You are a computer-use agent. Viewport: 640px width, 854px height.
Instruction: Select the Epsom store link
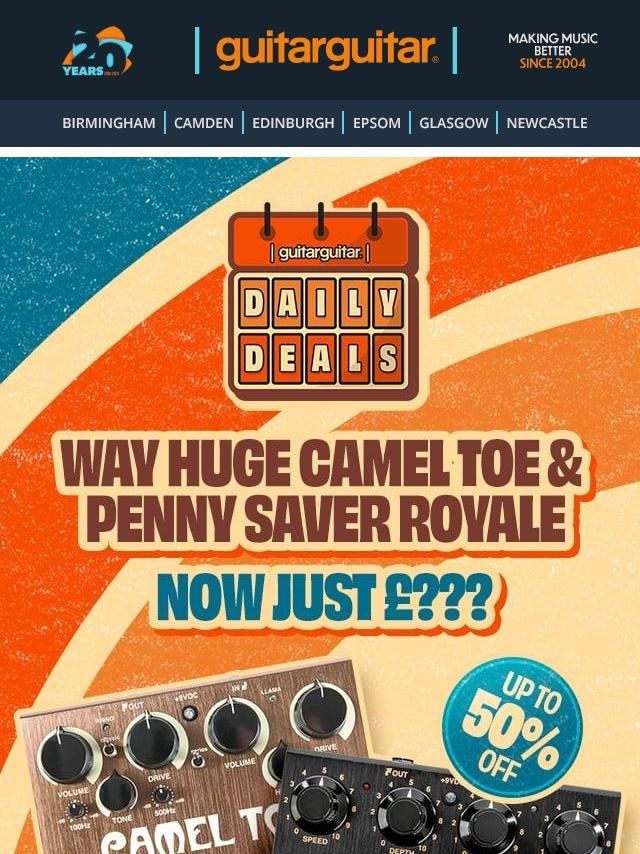[376, 123]
